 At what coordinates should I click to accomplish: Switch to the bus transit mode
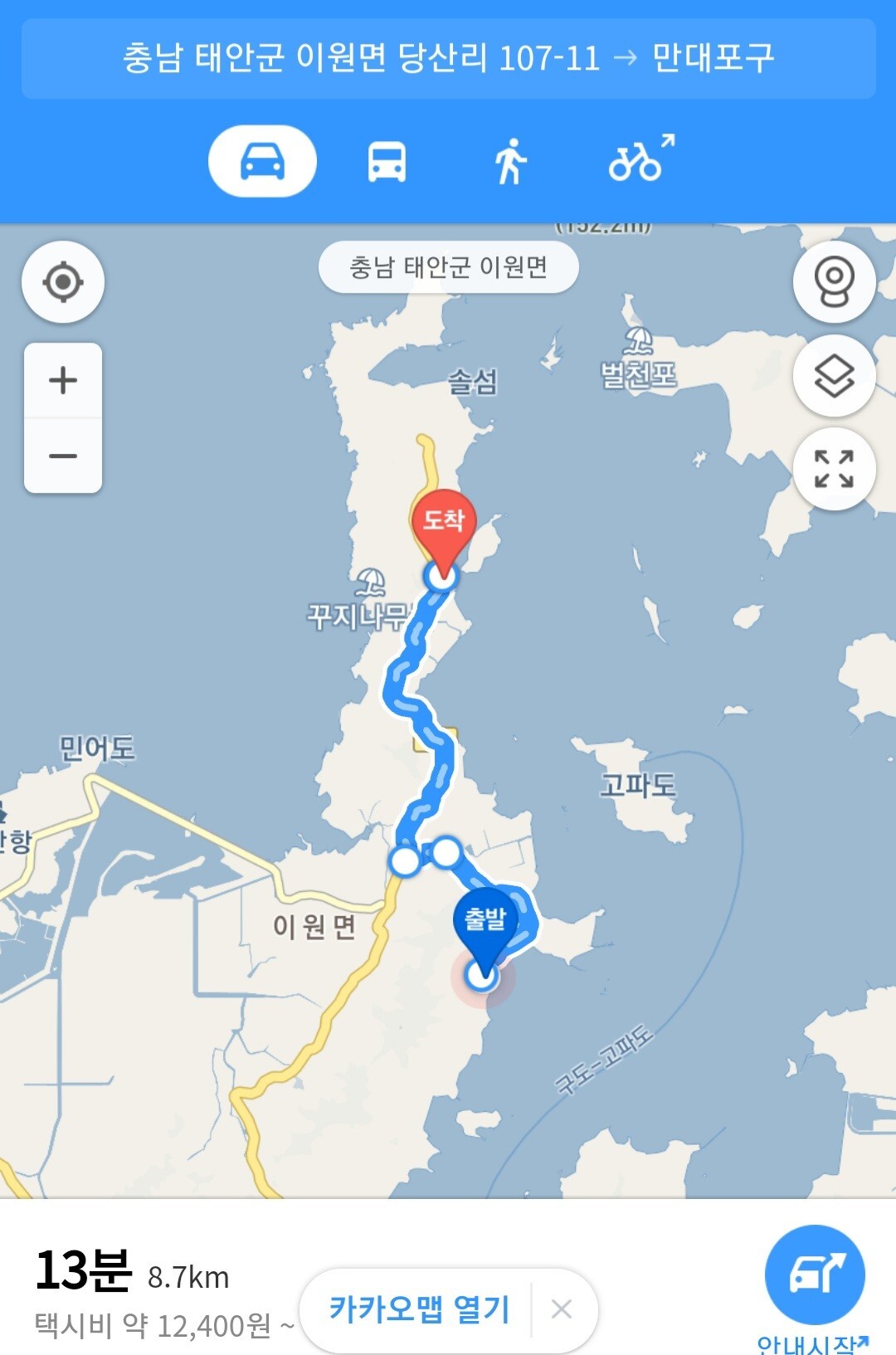click(x=387, y=161)
